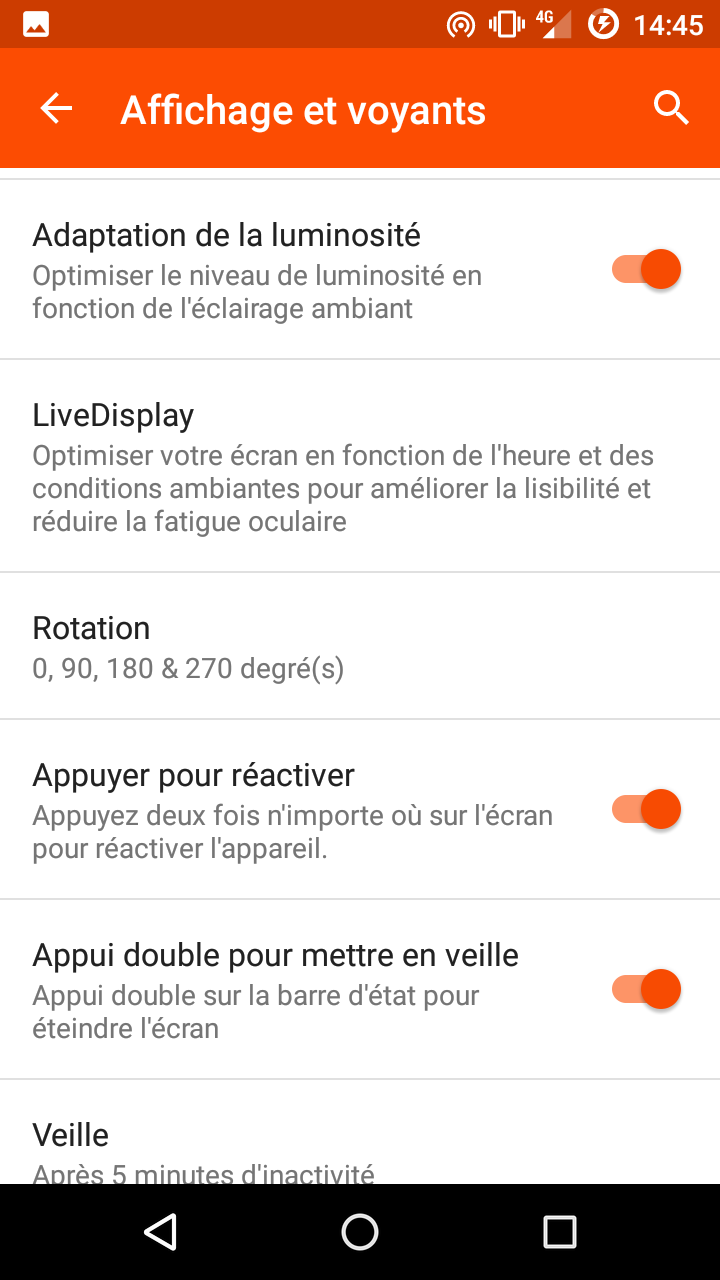Turn off Appuyer pour réactiver
The height and width of the screenshot is (1280, 720).
pos(647,810)
